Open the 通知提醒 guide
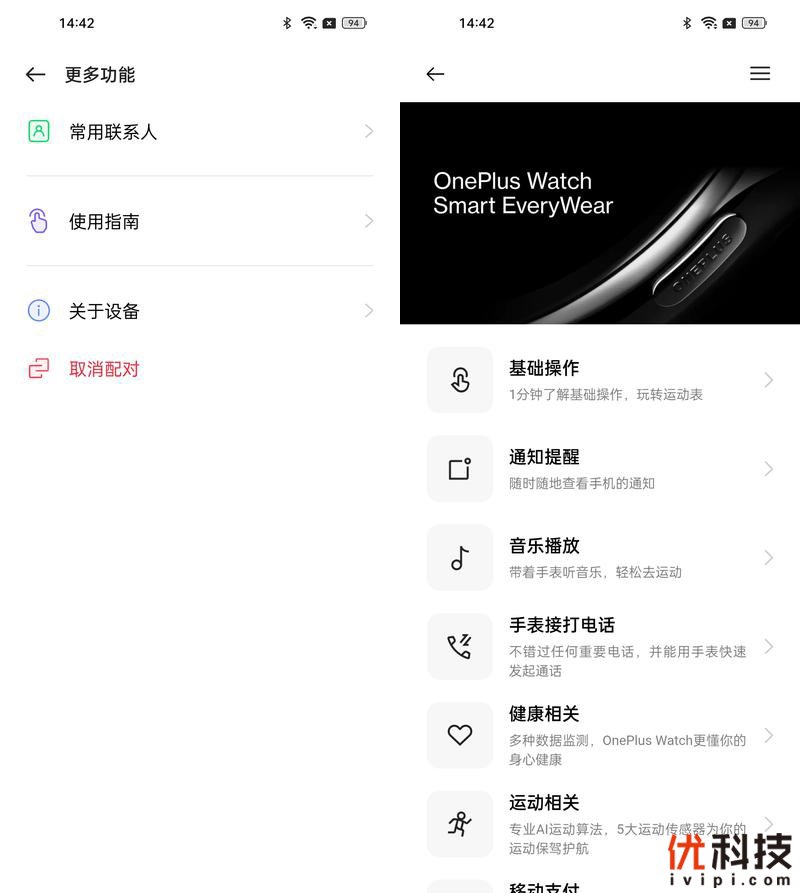 click(600, 469)
